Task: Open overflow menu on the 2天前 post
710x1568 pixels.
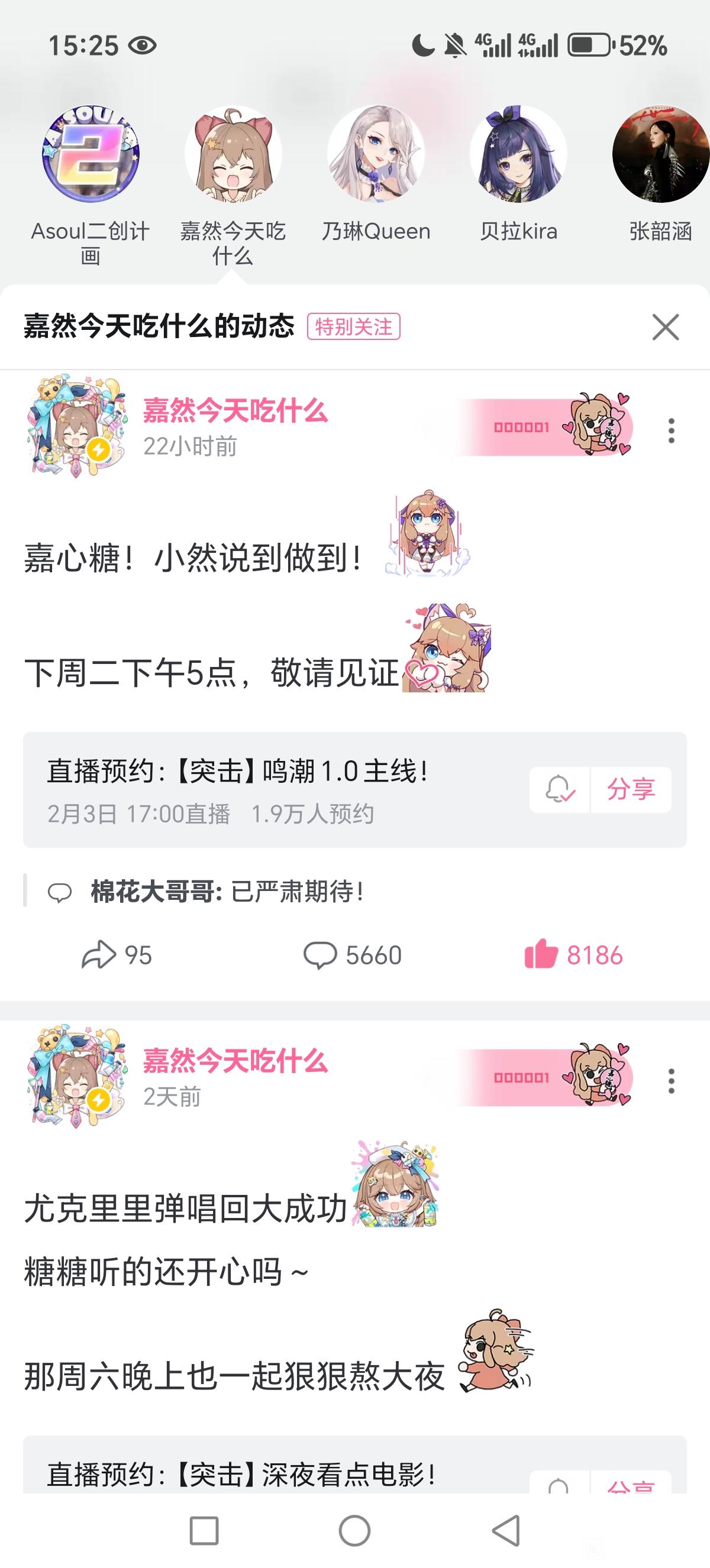Action: [671, 1080]
